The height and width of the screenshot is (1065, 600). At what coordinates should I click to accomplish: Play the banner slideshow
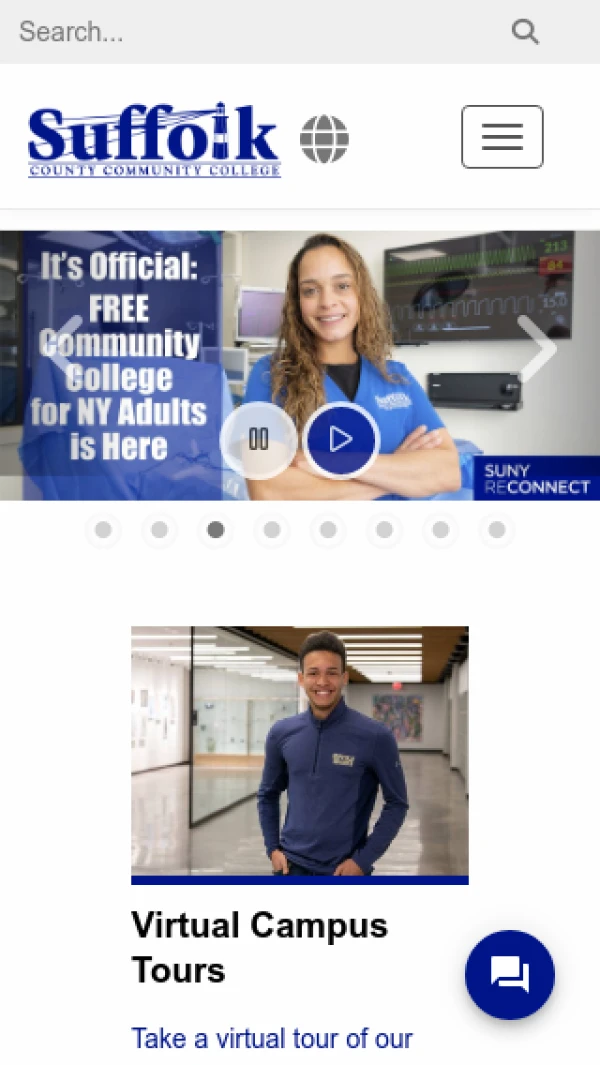tap(341, 439)
